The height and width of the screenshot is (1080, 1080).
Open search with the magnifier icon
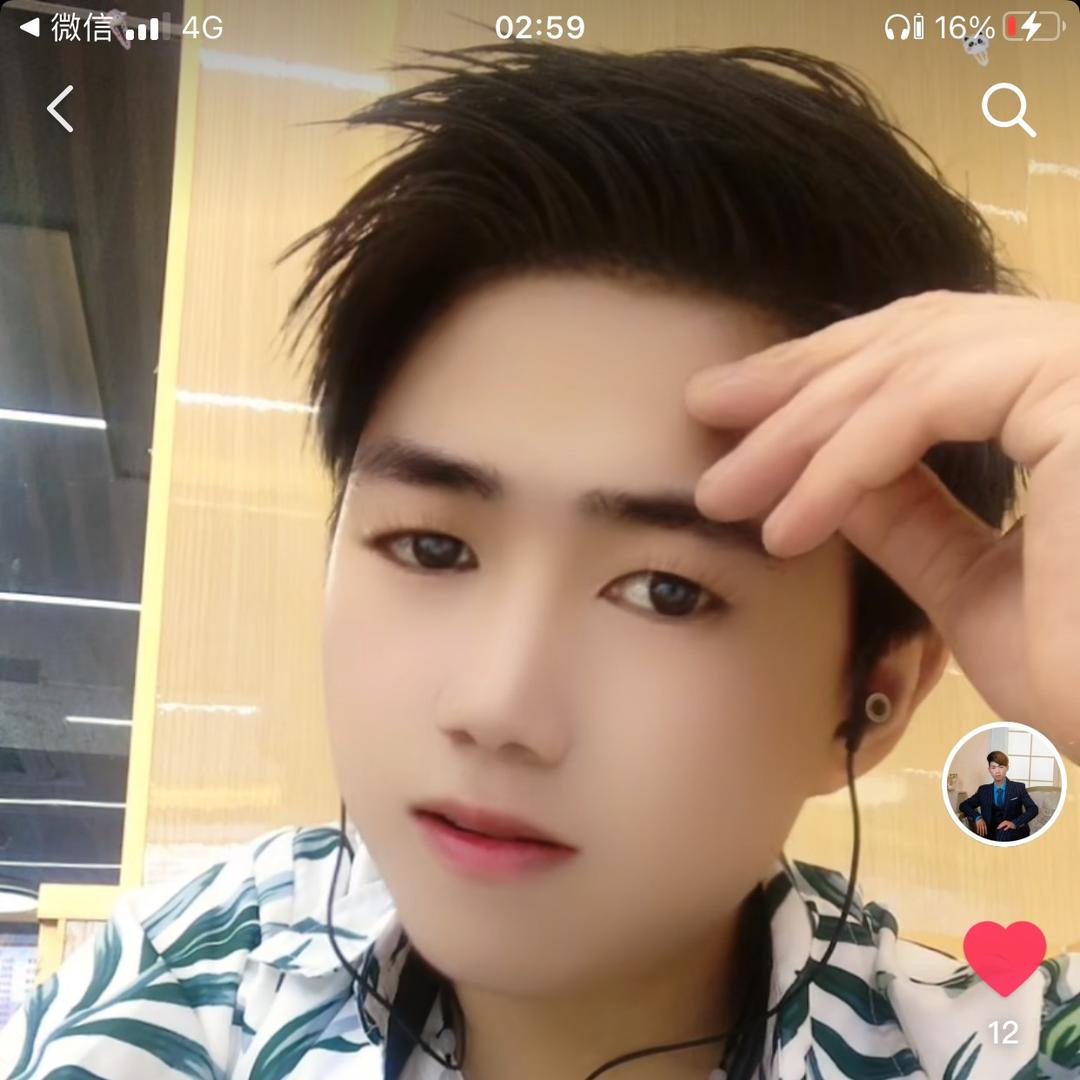pyautogui.click(x=1007, y=110)
